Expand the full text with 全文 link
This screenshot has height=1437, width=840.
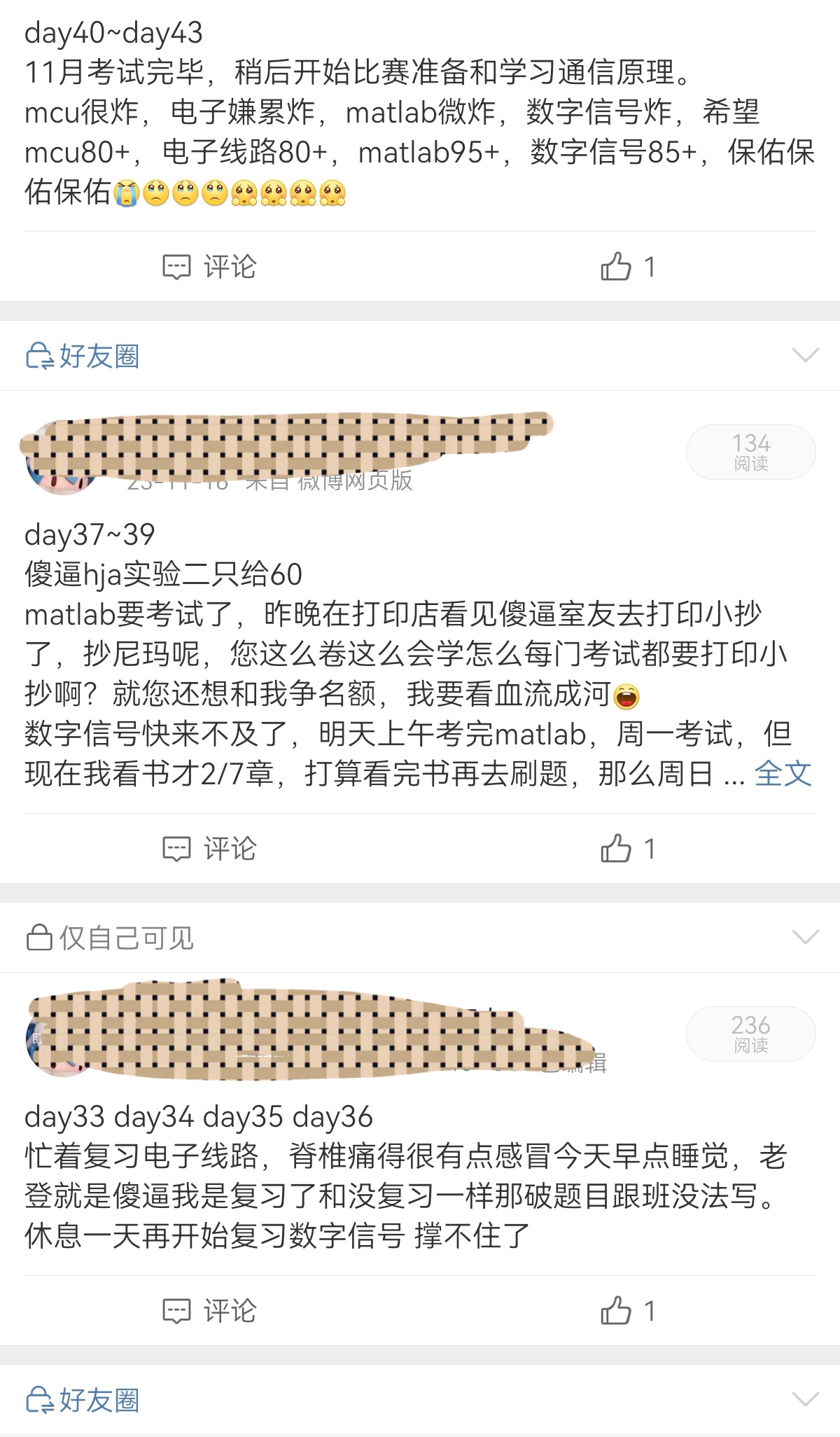click(x=783, y=774)
